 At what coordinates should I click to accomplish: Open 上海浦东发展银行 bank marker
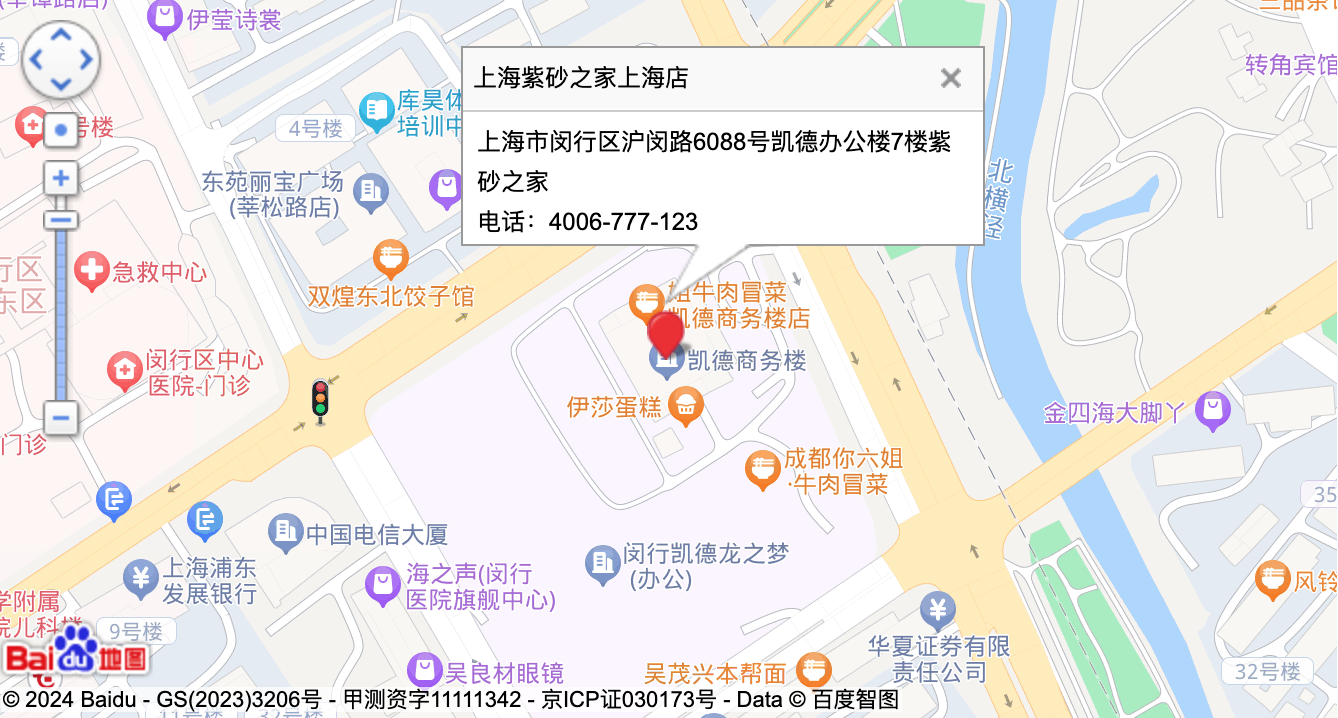(141, 578)
